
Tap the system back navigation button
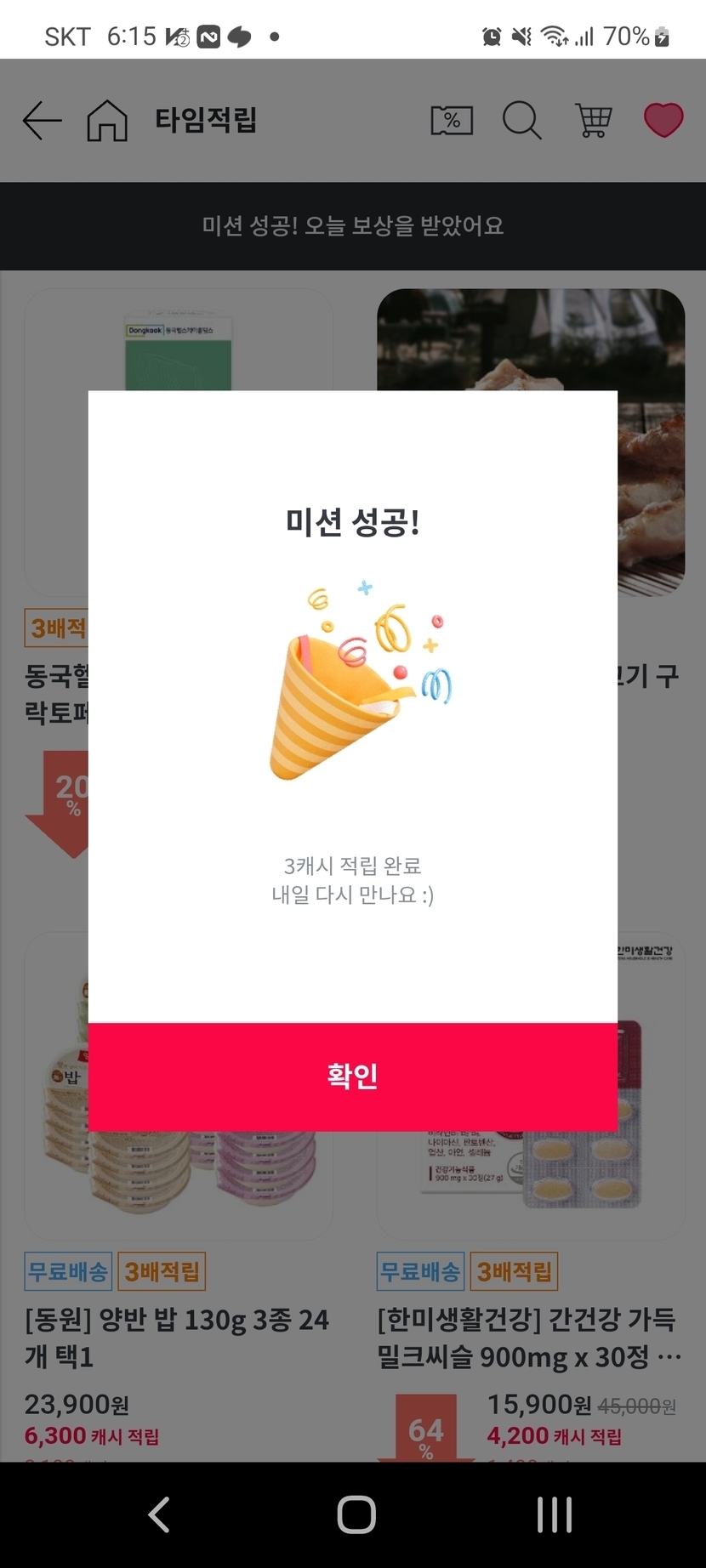click(x=159, y=1514)
